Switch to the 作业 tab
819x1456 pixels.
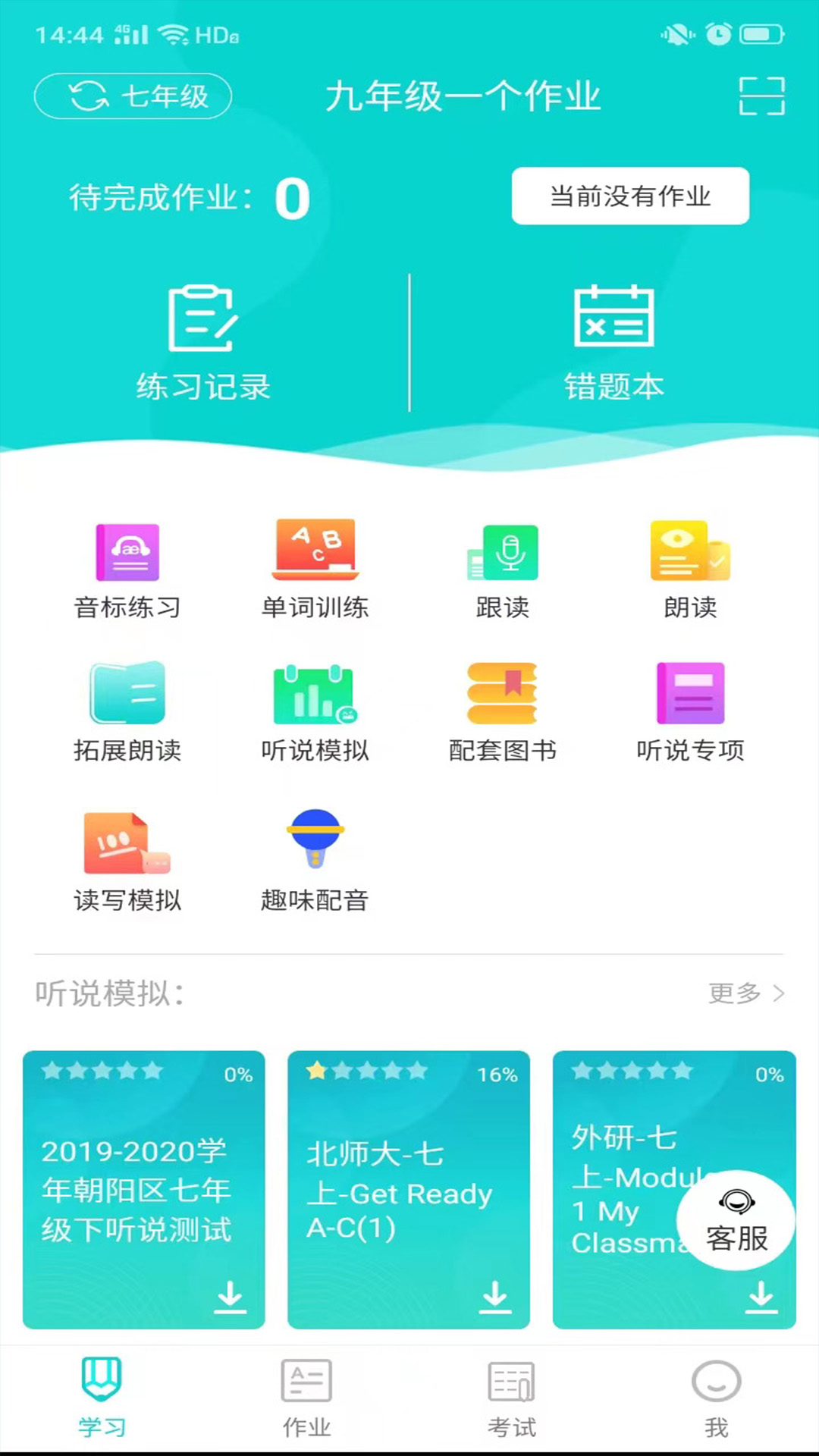[x=306, y=1398]
